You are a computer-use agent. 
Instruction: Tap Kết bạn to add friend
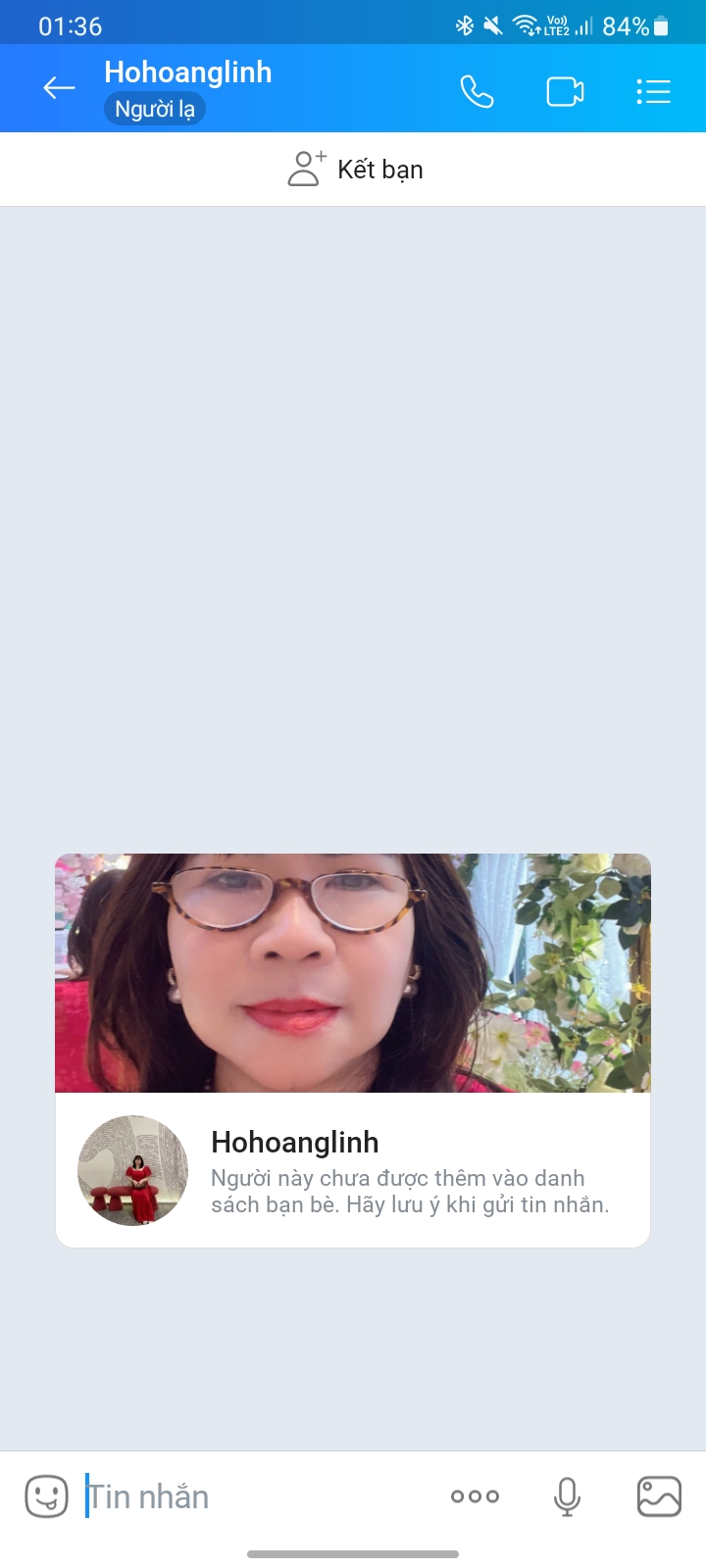point(355,170)
